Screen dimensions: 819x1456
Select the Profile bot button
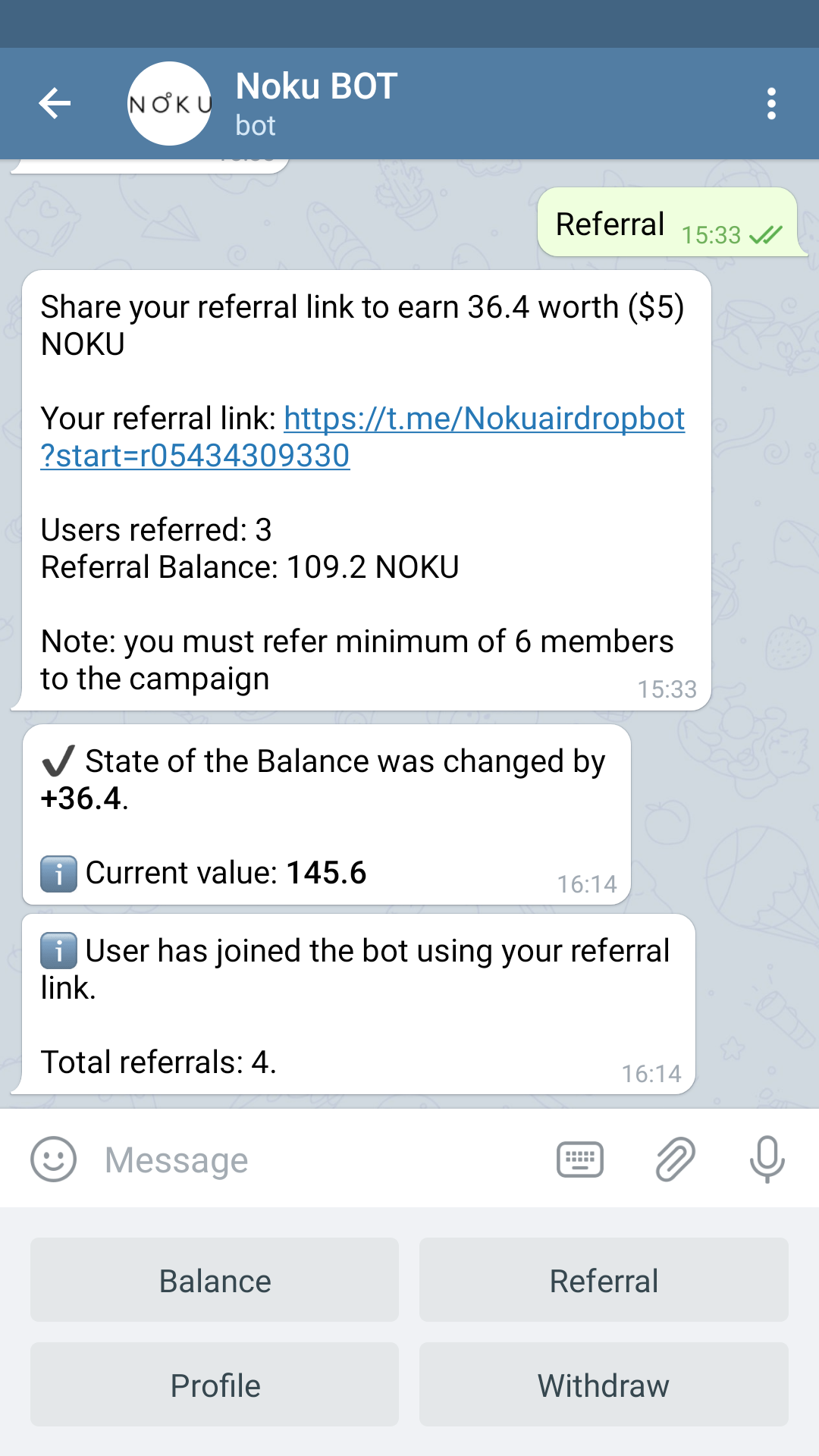215,1385
